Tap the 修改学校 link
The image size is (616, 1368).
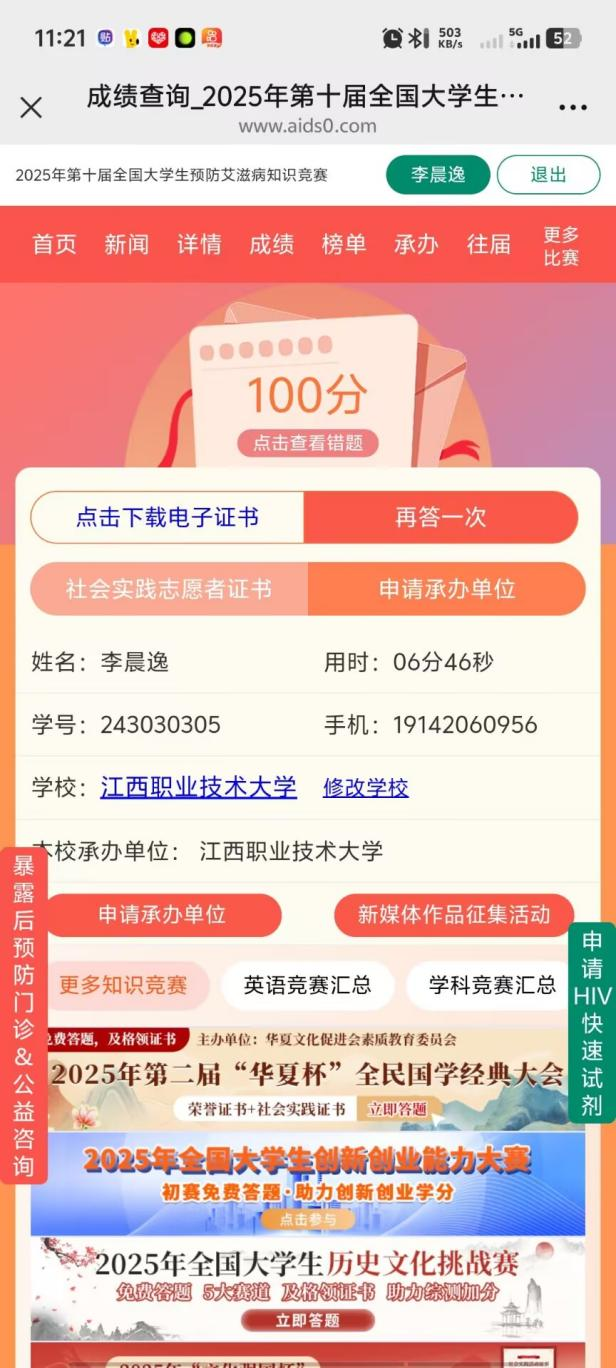365,788
